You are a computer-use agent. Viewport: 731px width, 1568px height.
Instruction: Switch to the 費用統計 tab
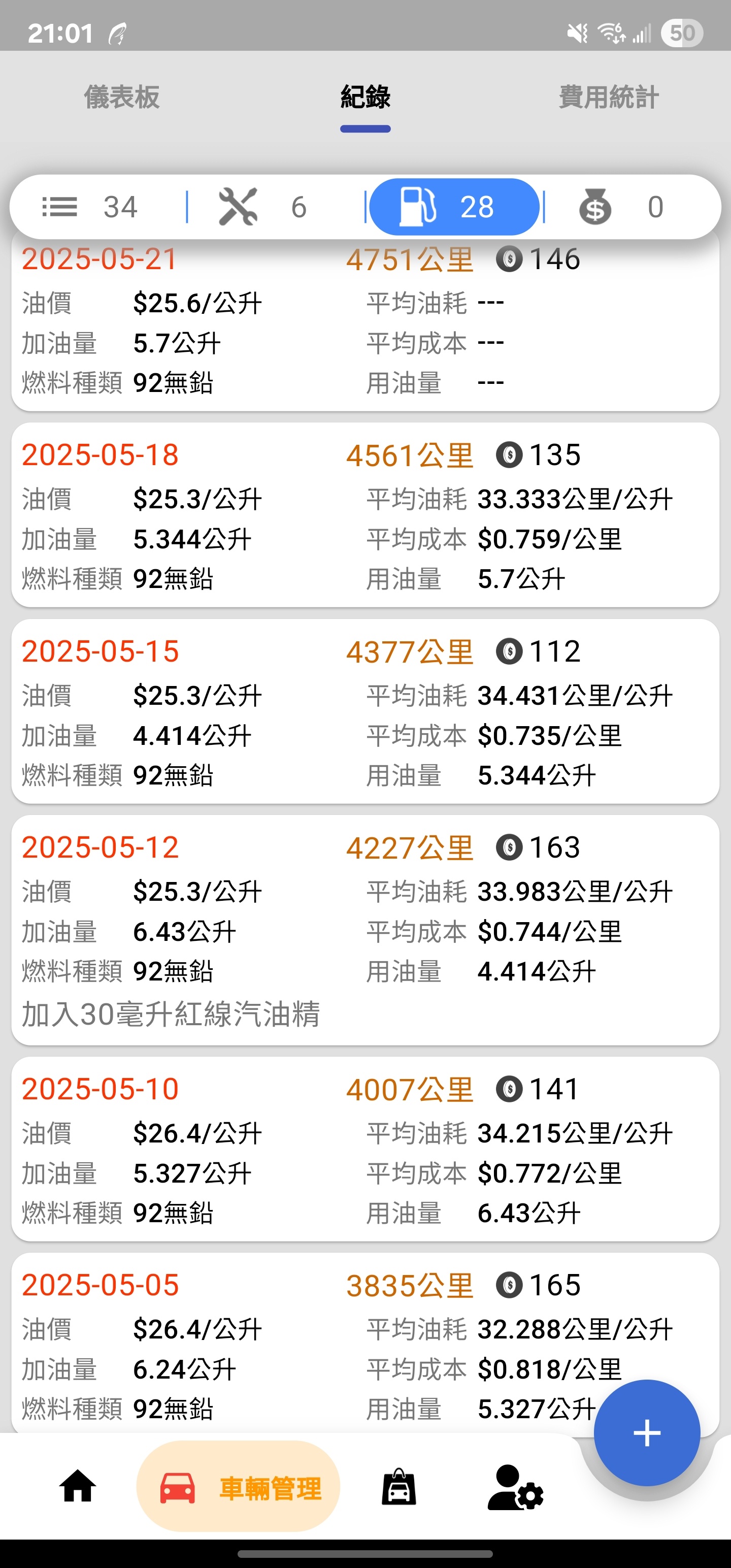[x=609, y=97]
